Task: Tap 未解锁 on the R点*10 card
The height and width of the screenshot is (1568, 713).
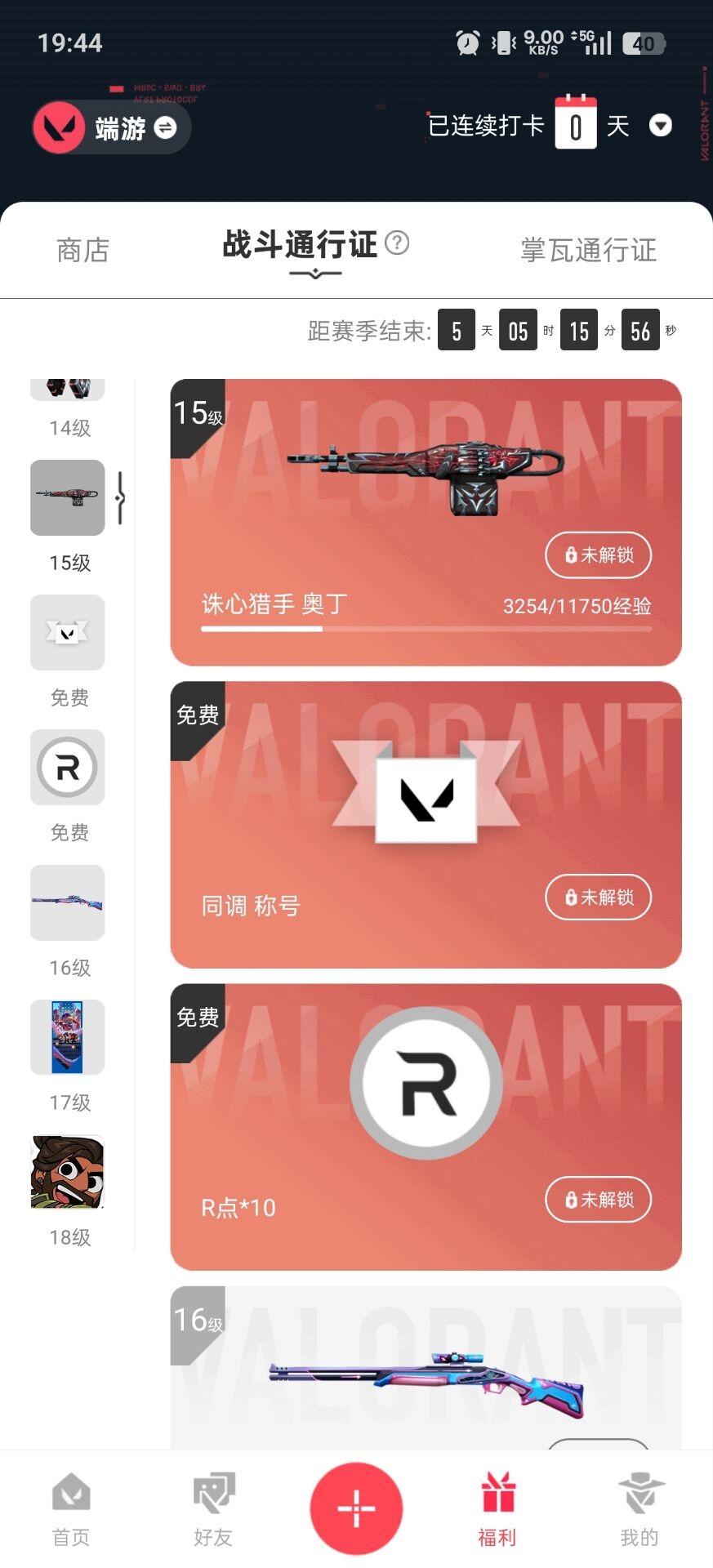Action: click(x=598, y=1200)
